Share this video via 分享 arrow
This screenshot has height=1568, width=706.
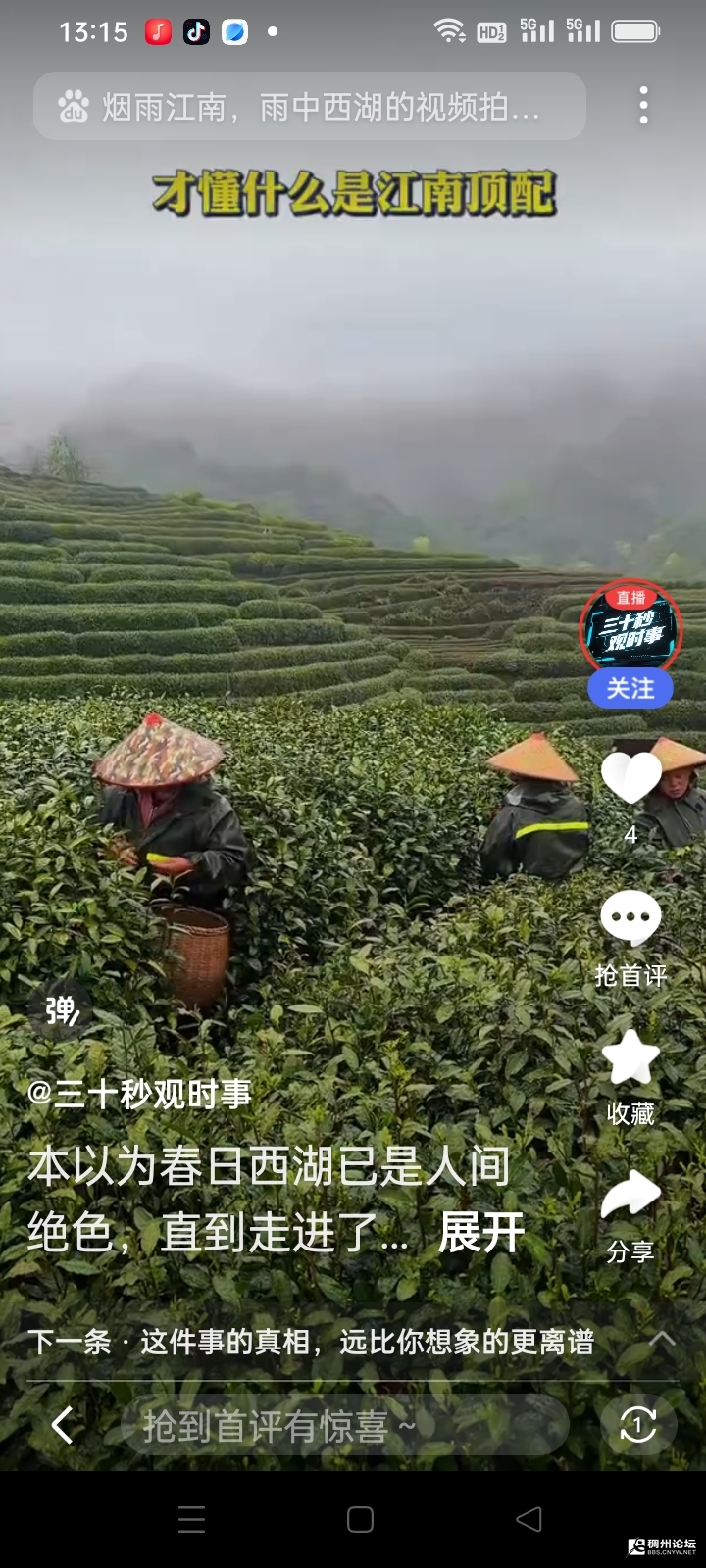pos(630,1197)
